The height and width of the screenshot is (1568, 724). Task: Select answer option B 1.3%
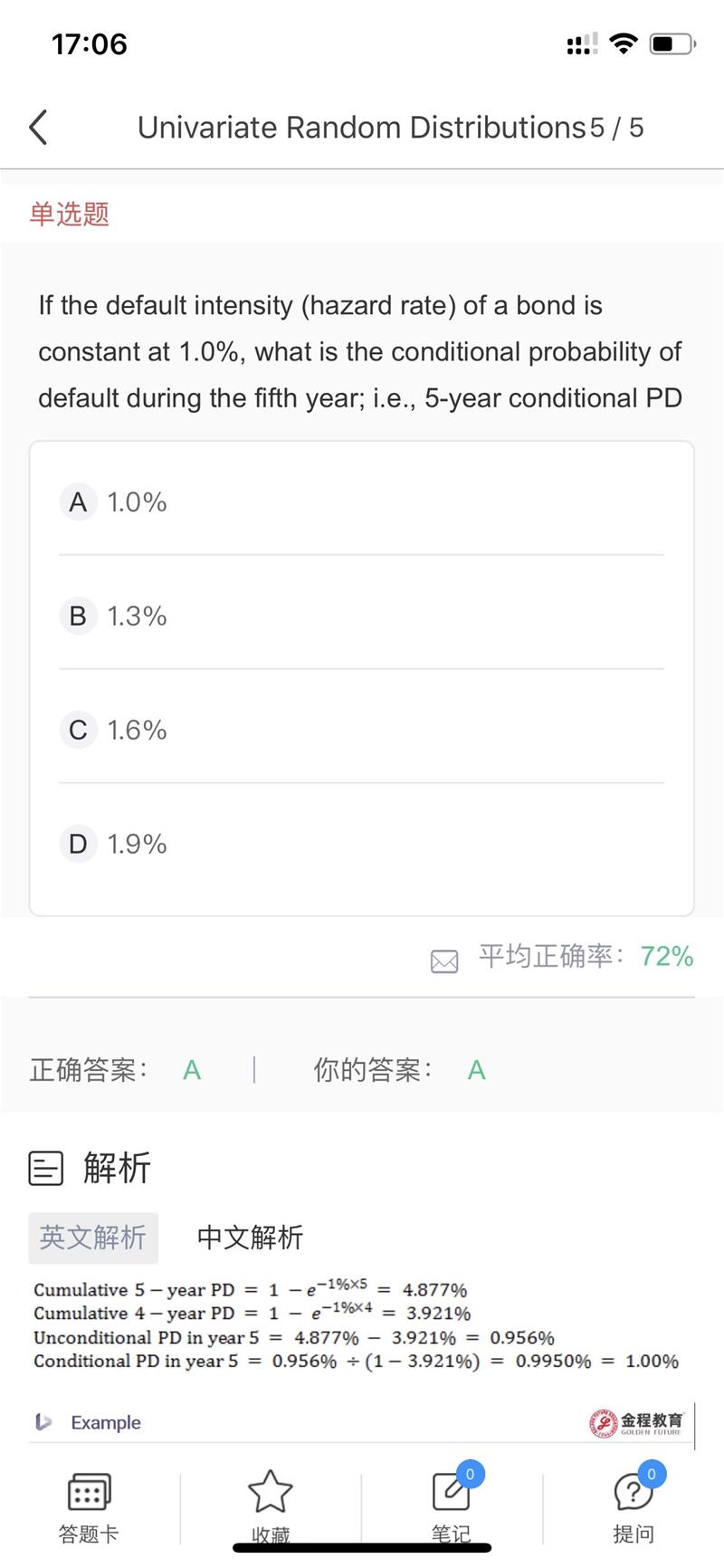(361, 616)
